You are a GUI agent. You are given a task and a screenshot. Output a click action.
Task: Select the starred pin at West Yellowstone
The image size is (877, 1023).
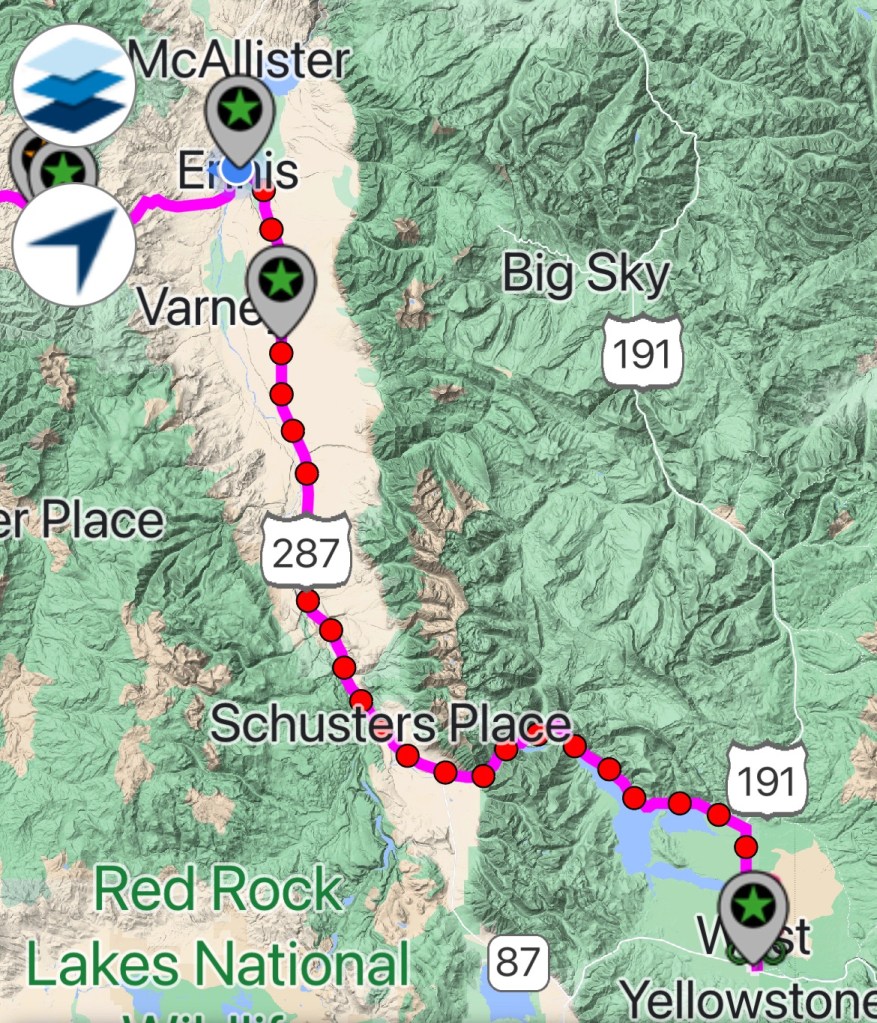pos(753,908)
